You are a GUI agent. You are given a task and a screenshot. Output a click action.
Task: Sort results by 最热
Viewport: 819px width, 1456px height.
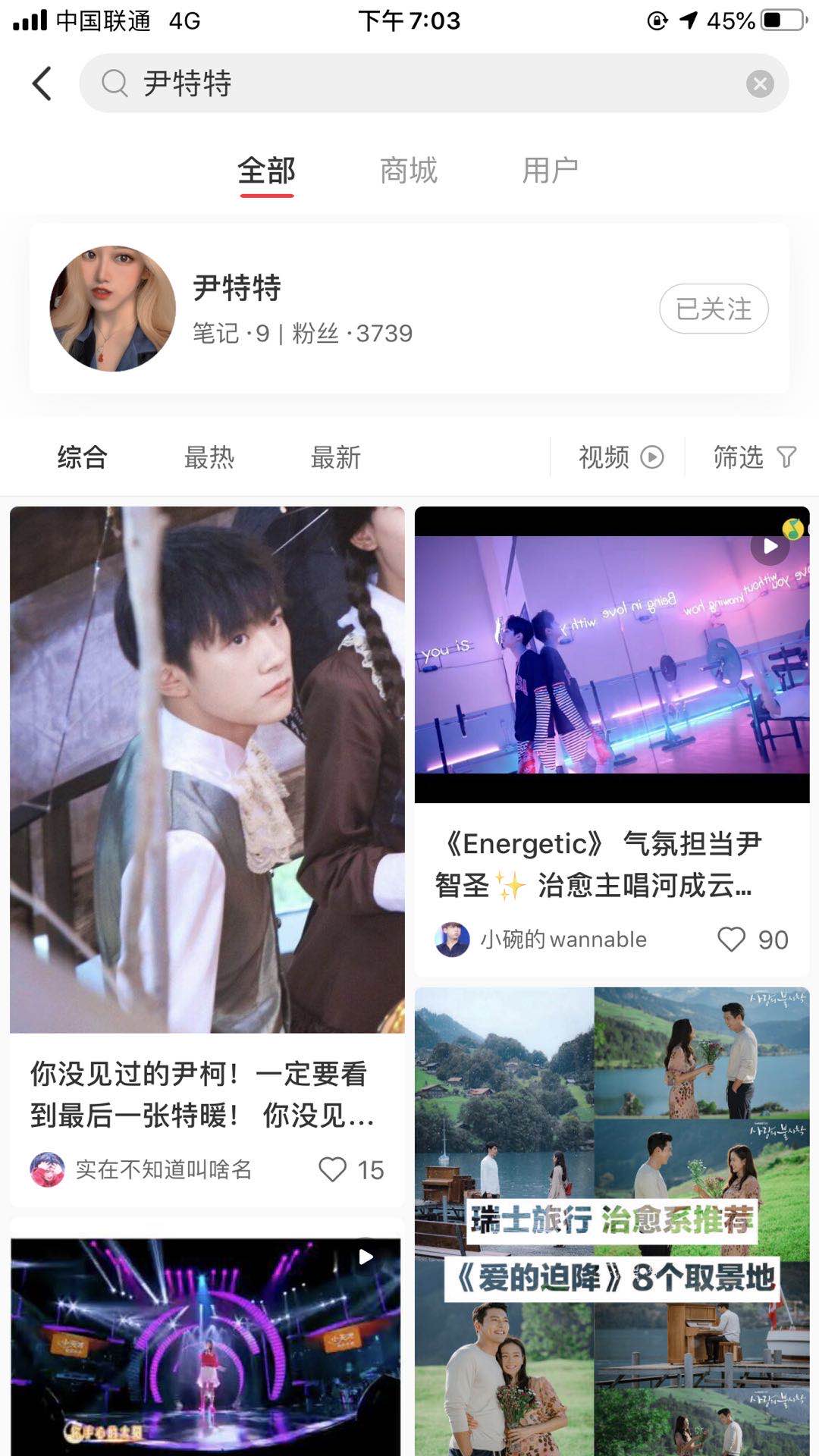209,457
